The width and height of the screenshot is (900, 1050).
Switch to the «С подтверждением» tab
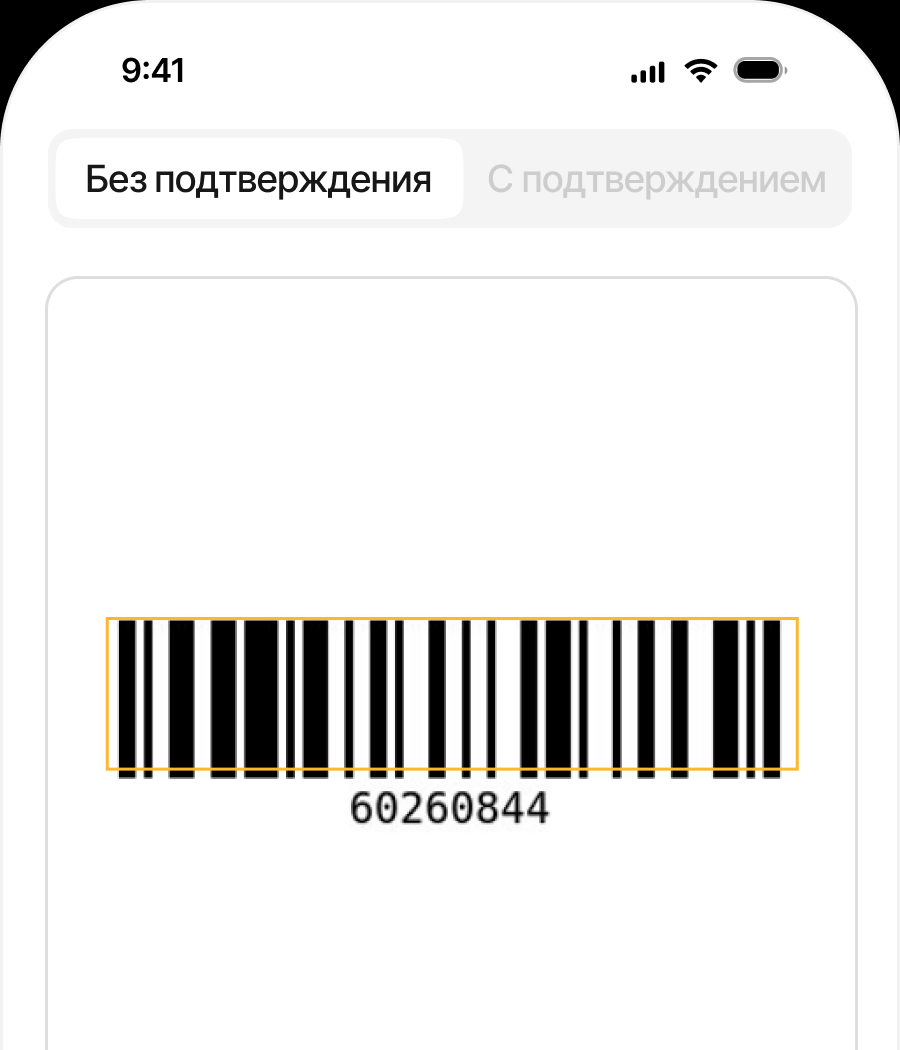[656, 180]
